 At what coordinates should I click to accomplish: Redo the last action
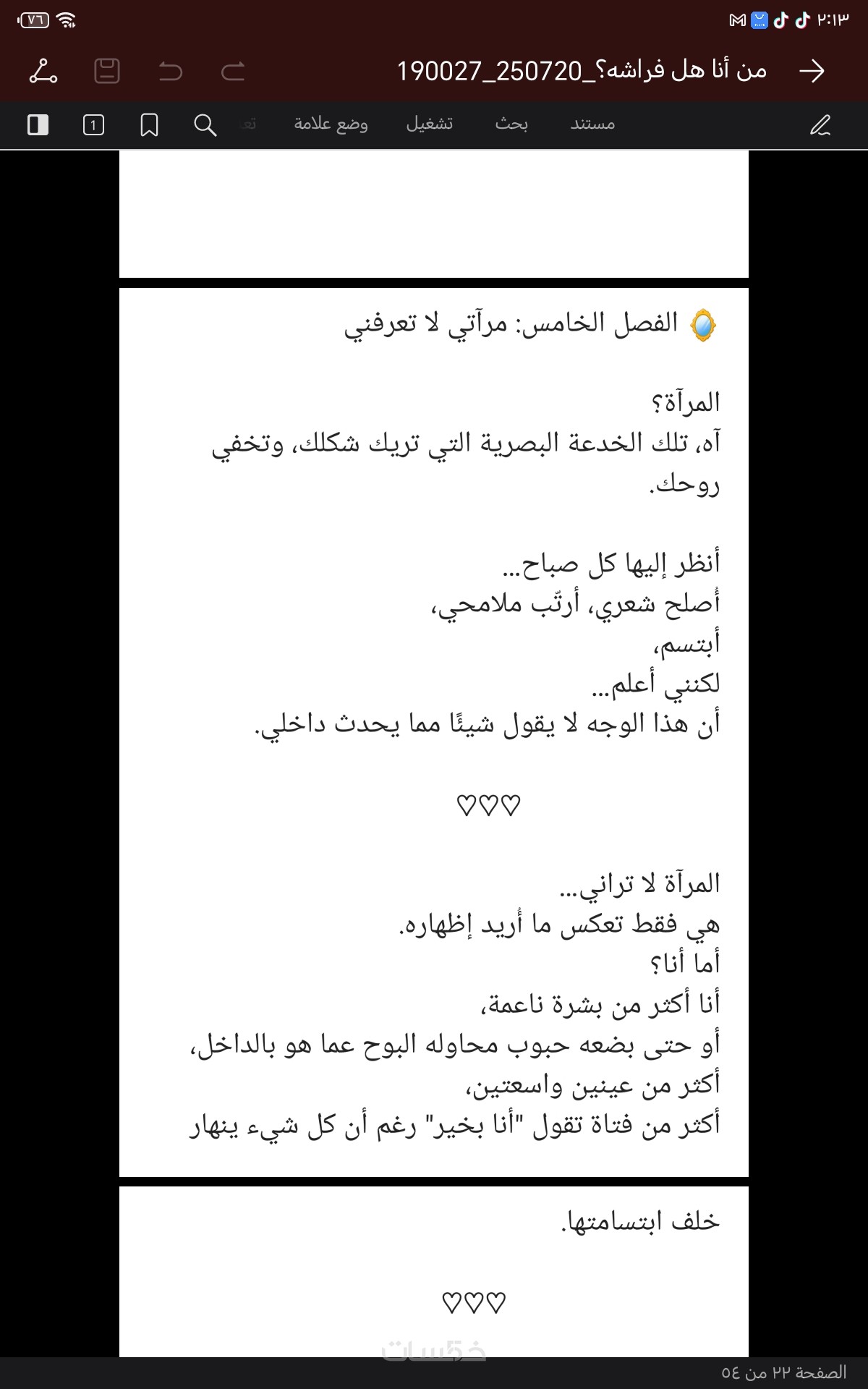click(233, 71)
